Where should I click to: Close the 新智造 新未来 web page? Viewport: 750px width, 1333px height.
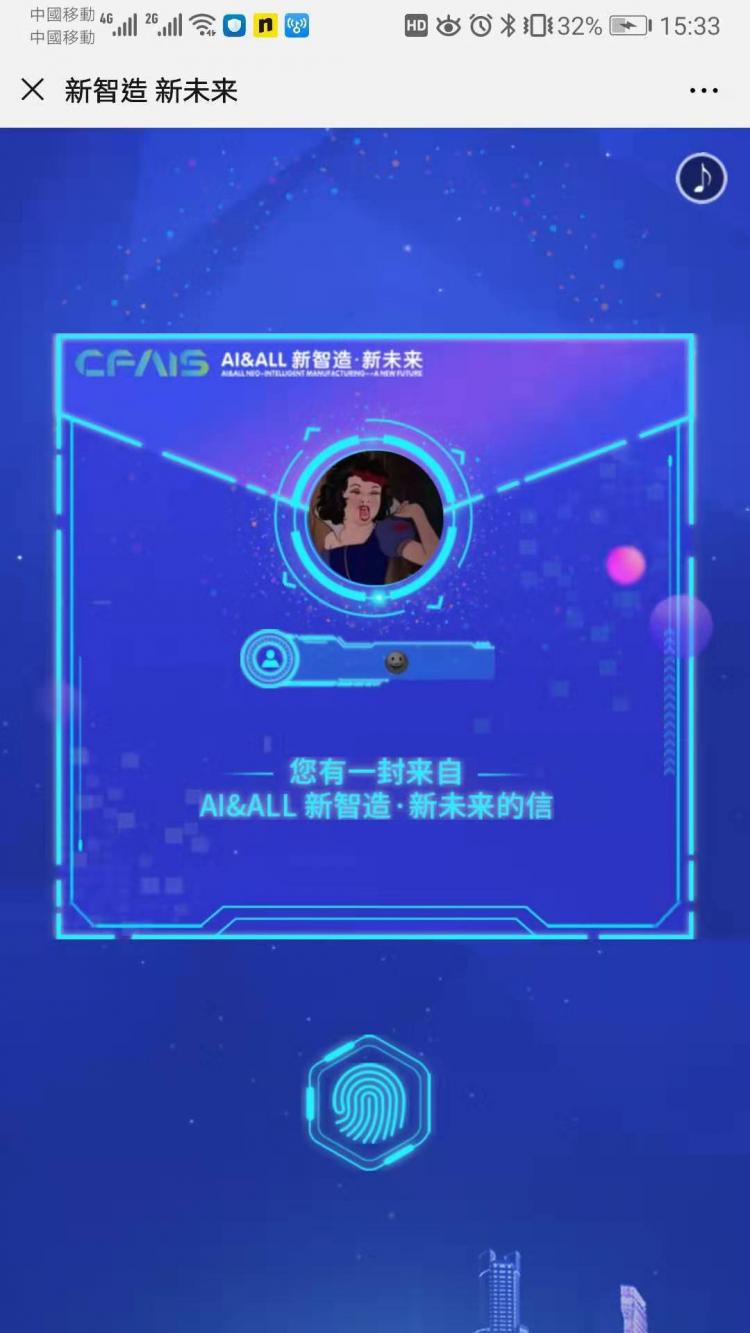click(x=33, y=90)
